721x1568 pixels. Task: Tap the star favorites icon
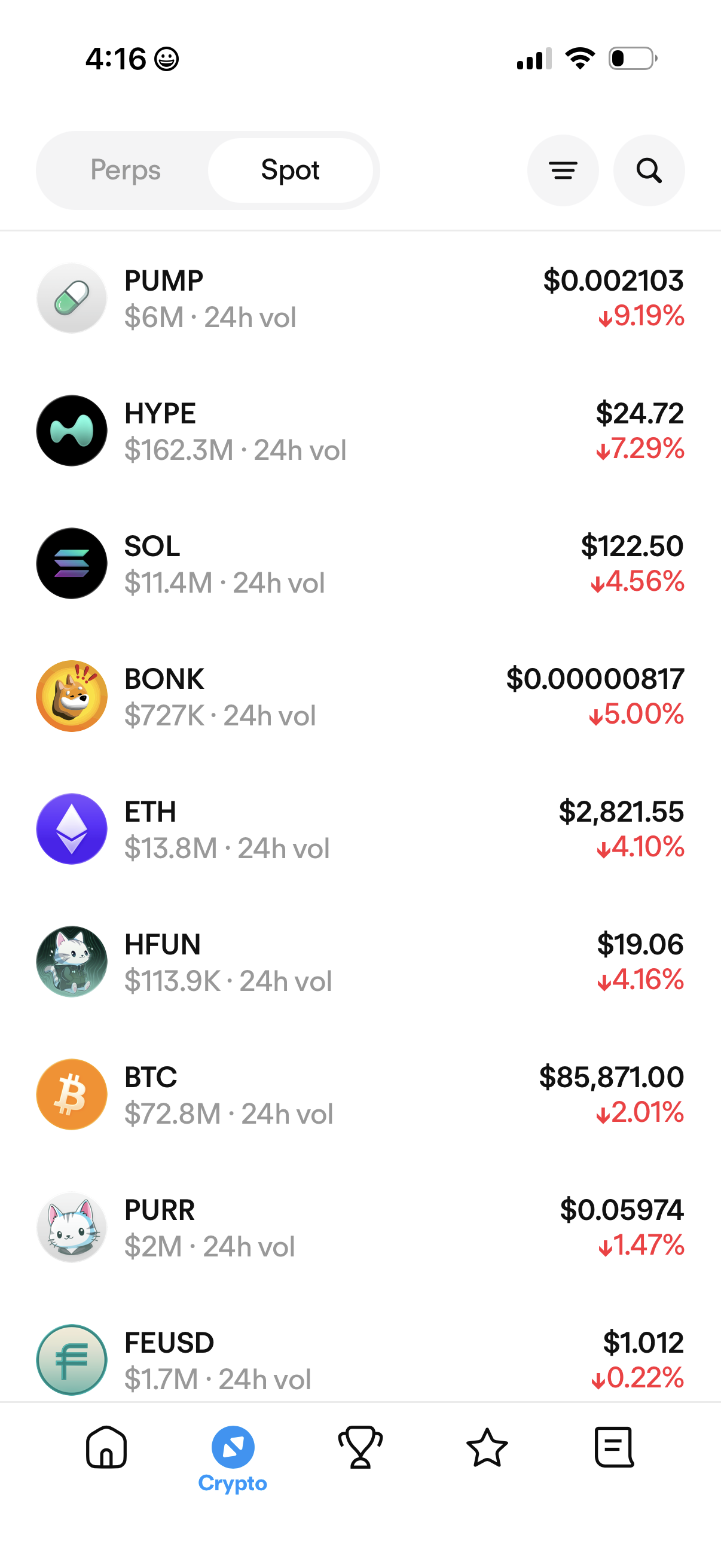[487, 1448]
